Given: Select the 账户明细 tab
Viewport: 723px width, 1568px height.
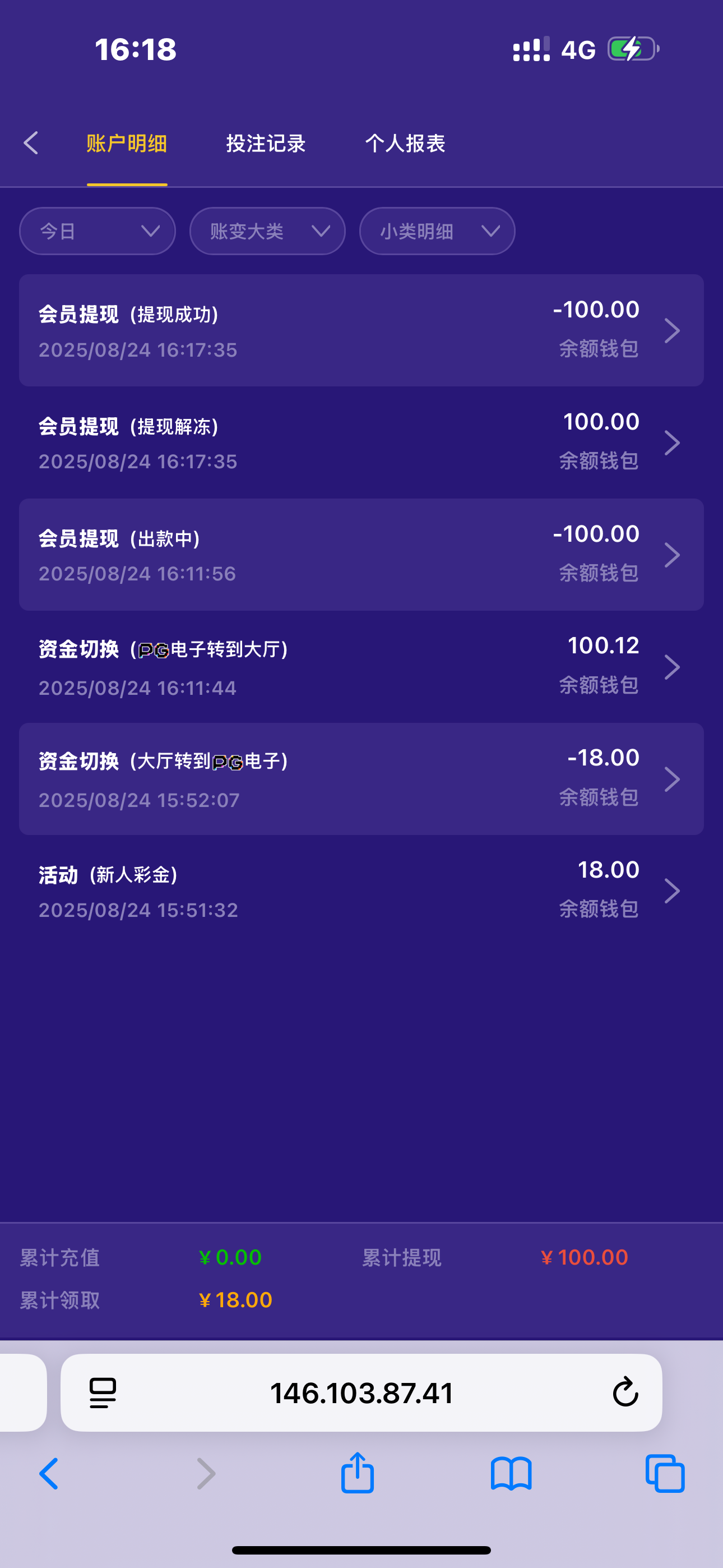Looking at the screenshot, I should coord(127,144).
